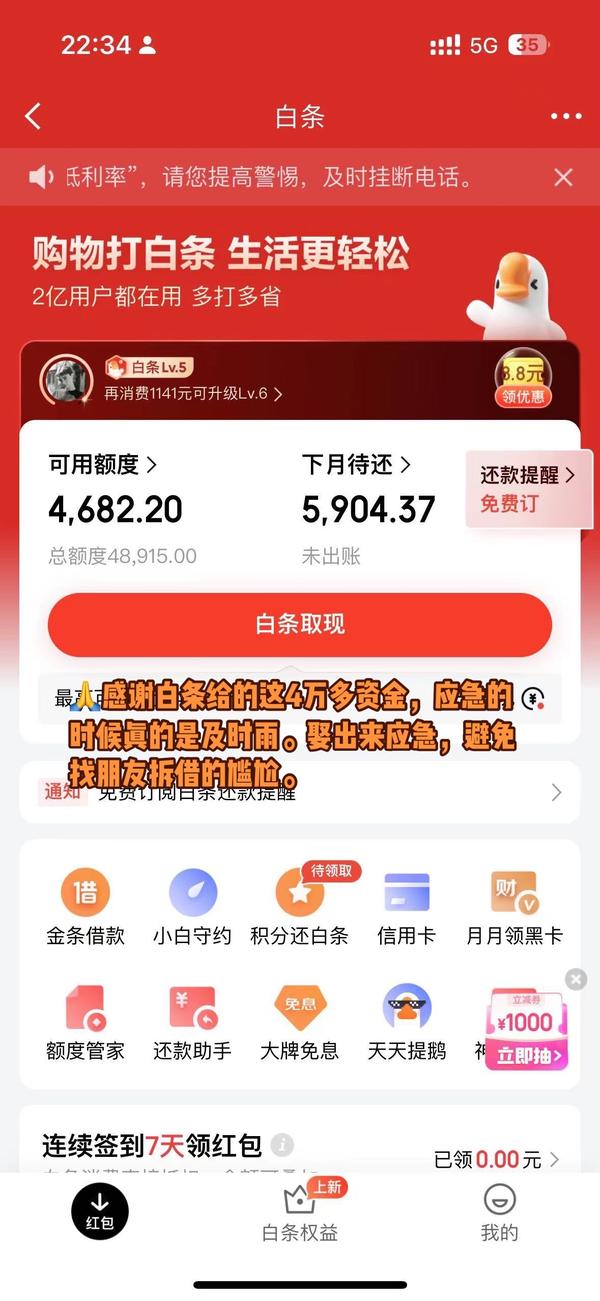Tap the 白条取现 button
The width and height of the screenshot is (600, 1301).
[x=300, y=624]
